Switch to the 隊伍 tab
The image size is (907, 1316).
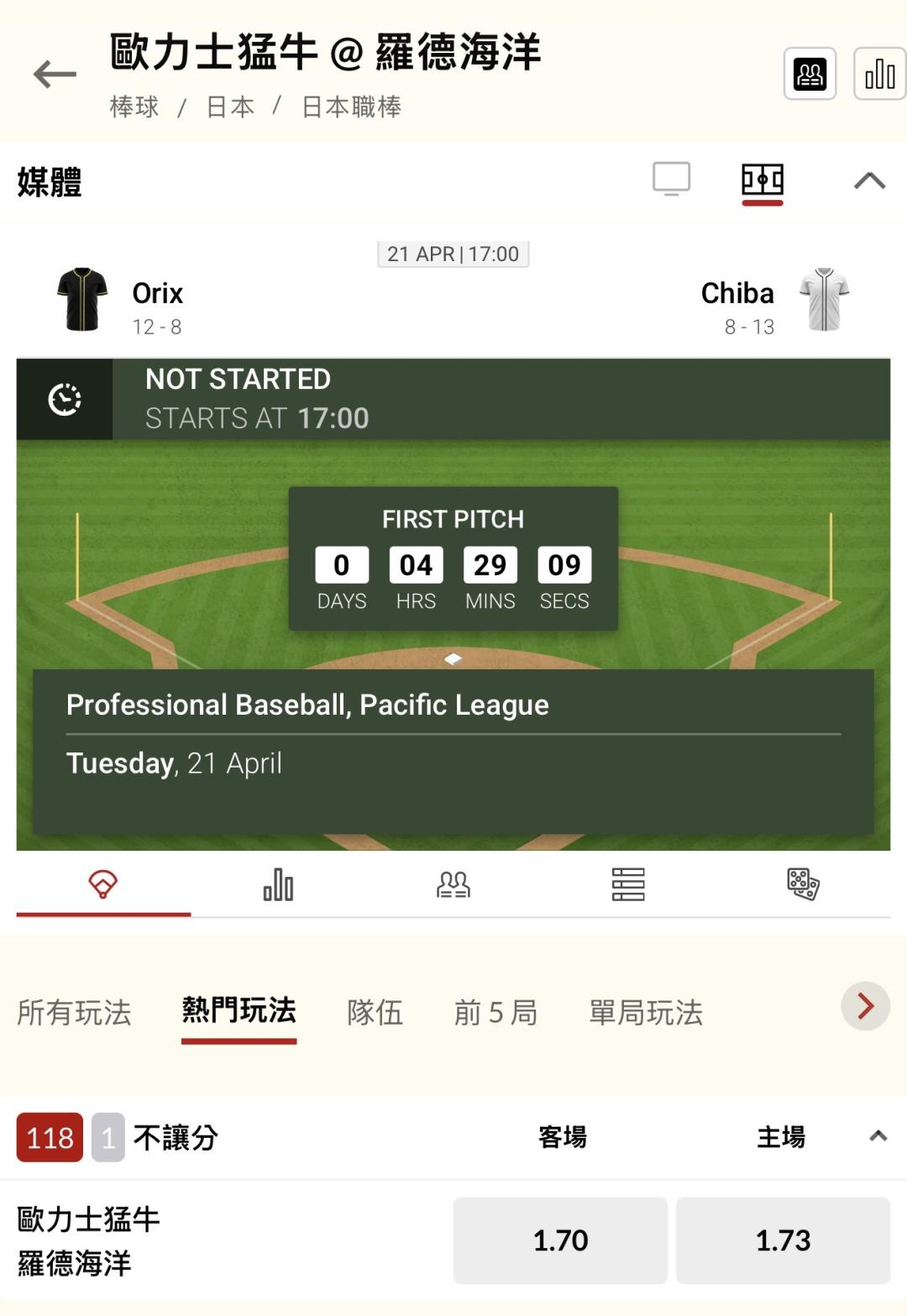coord(375,1012)
